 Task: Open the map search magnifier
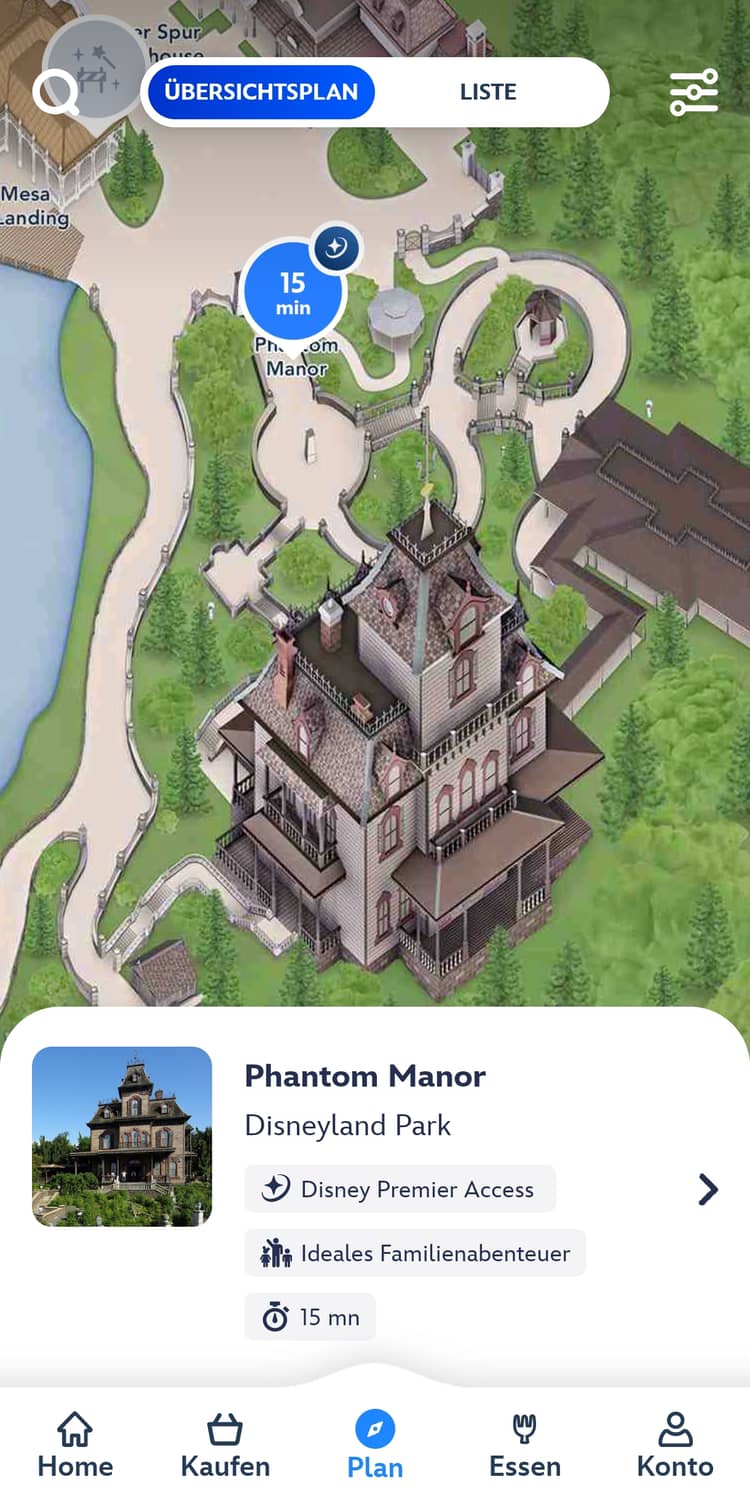(x=57, y=93)
